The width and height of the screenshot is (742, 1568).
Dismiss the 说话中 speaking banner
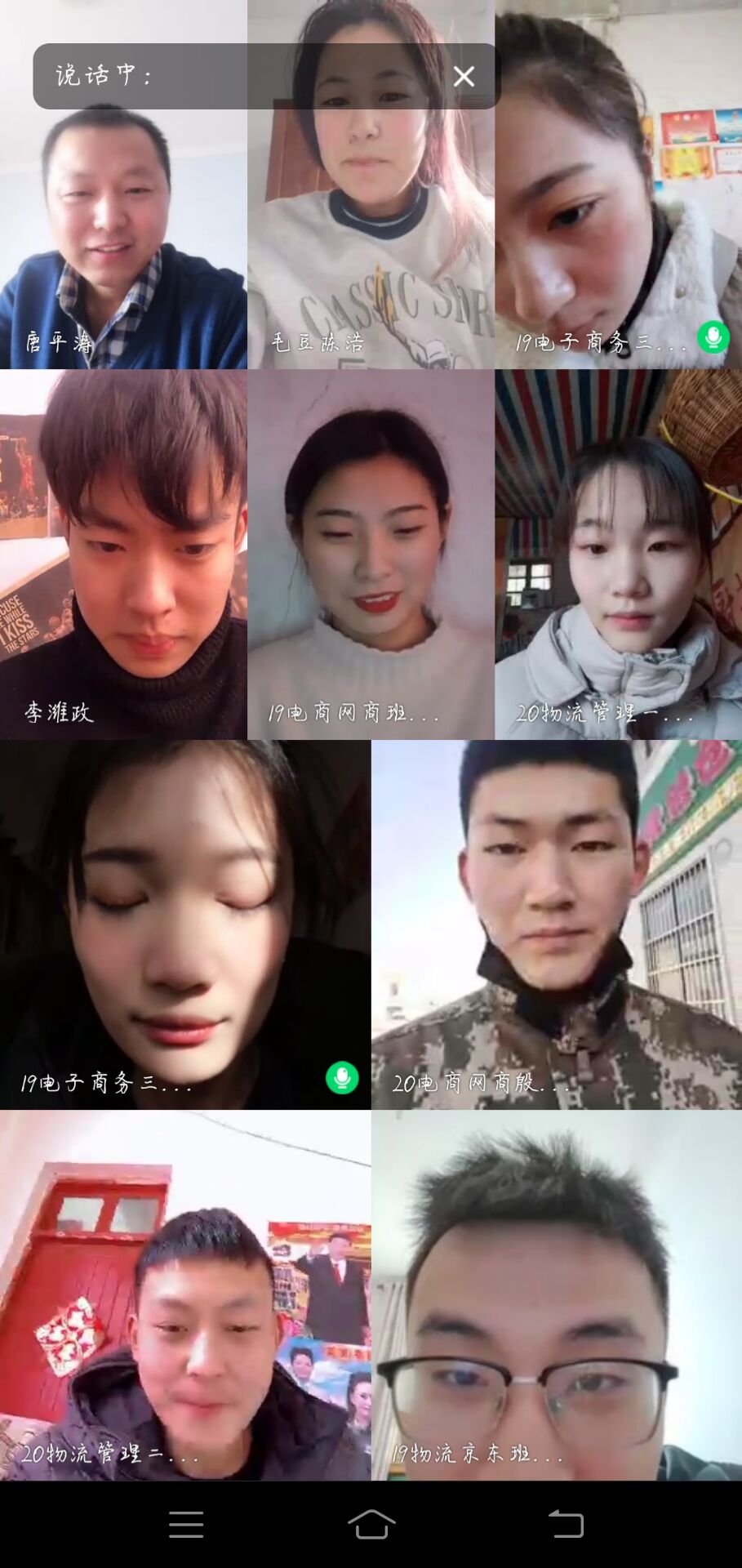pos(464,77)
